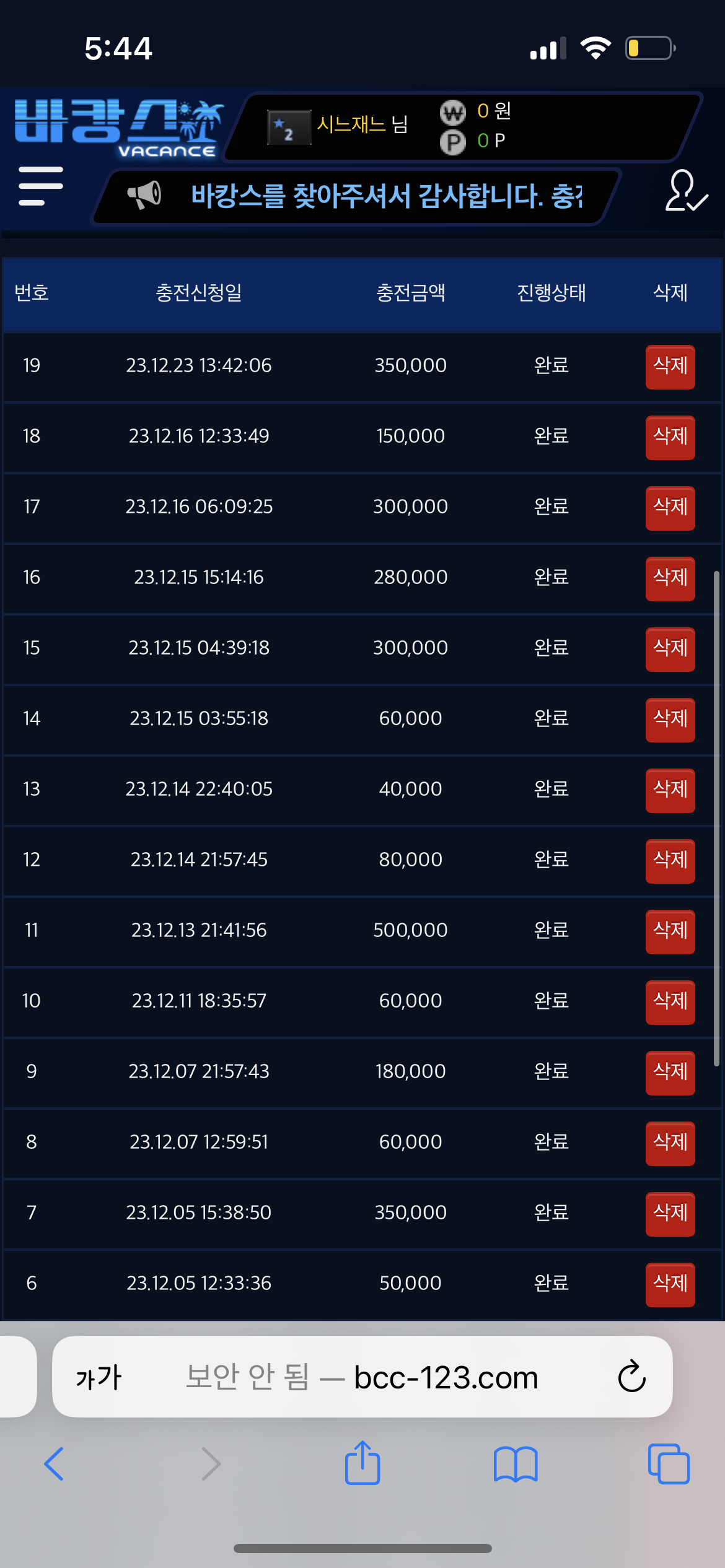
Task: Open the Safari share sheet
Action: 362,1463
